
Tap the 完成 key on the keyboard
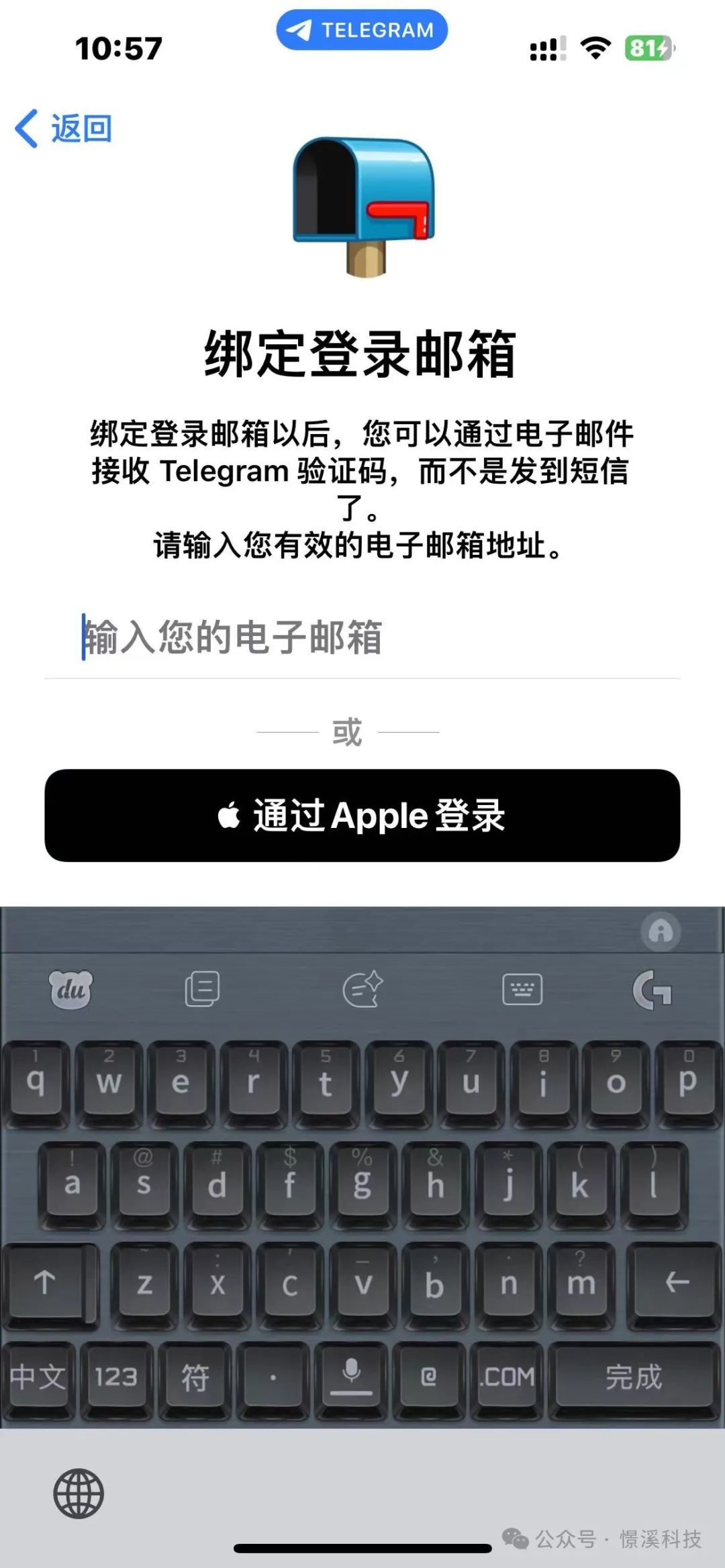click(x=633, y=1377)
